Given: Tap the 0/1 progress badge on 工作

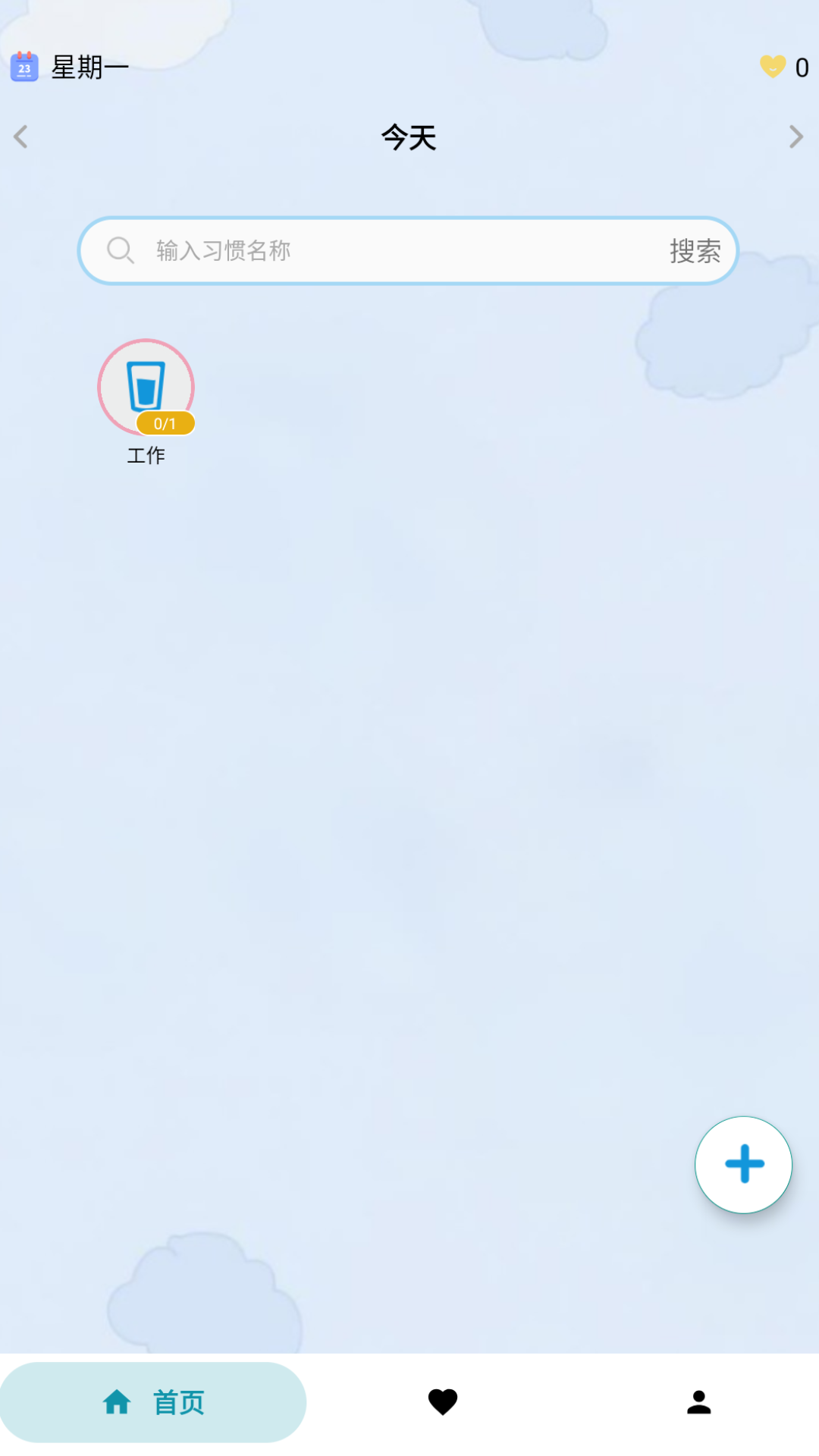Looking at the screenshot, I should 165,424.
